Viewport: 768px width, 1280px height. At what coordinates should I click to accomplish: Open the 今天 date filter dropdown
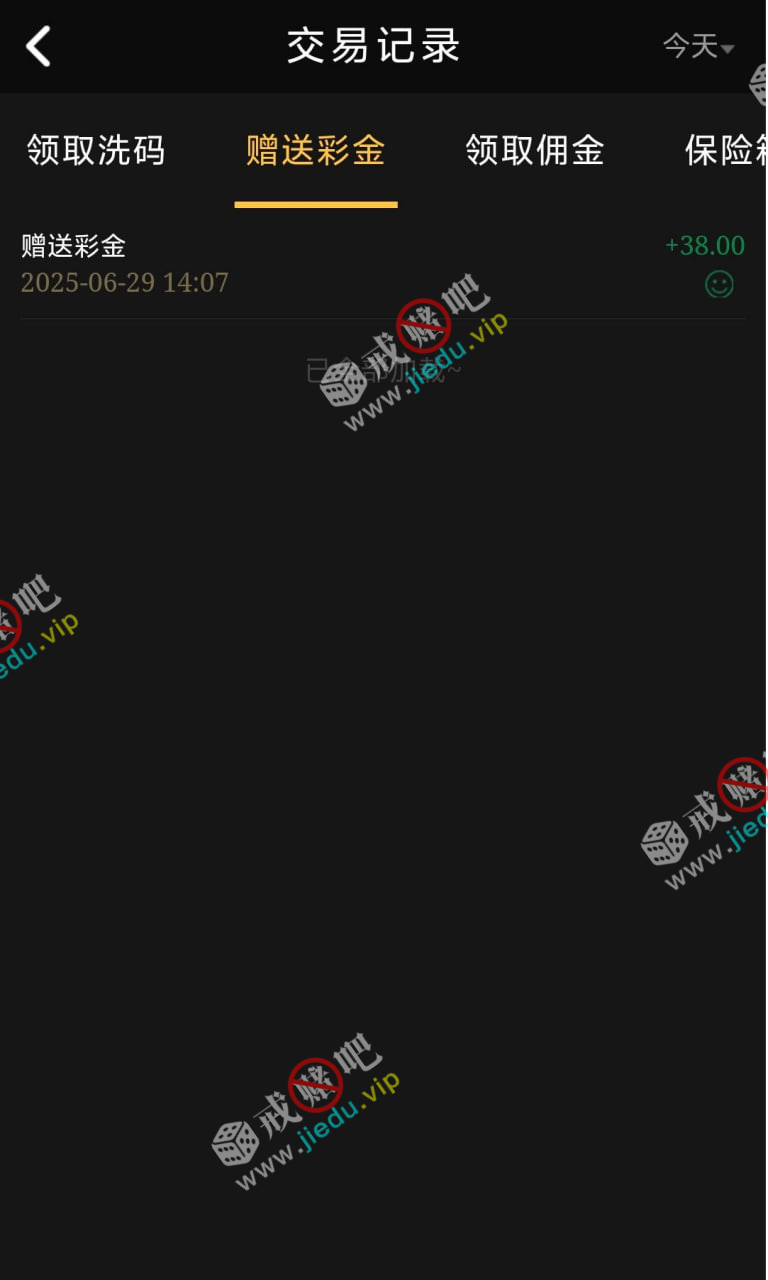(698, 46)
